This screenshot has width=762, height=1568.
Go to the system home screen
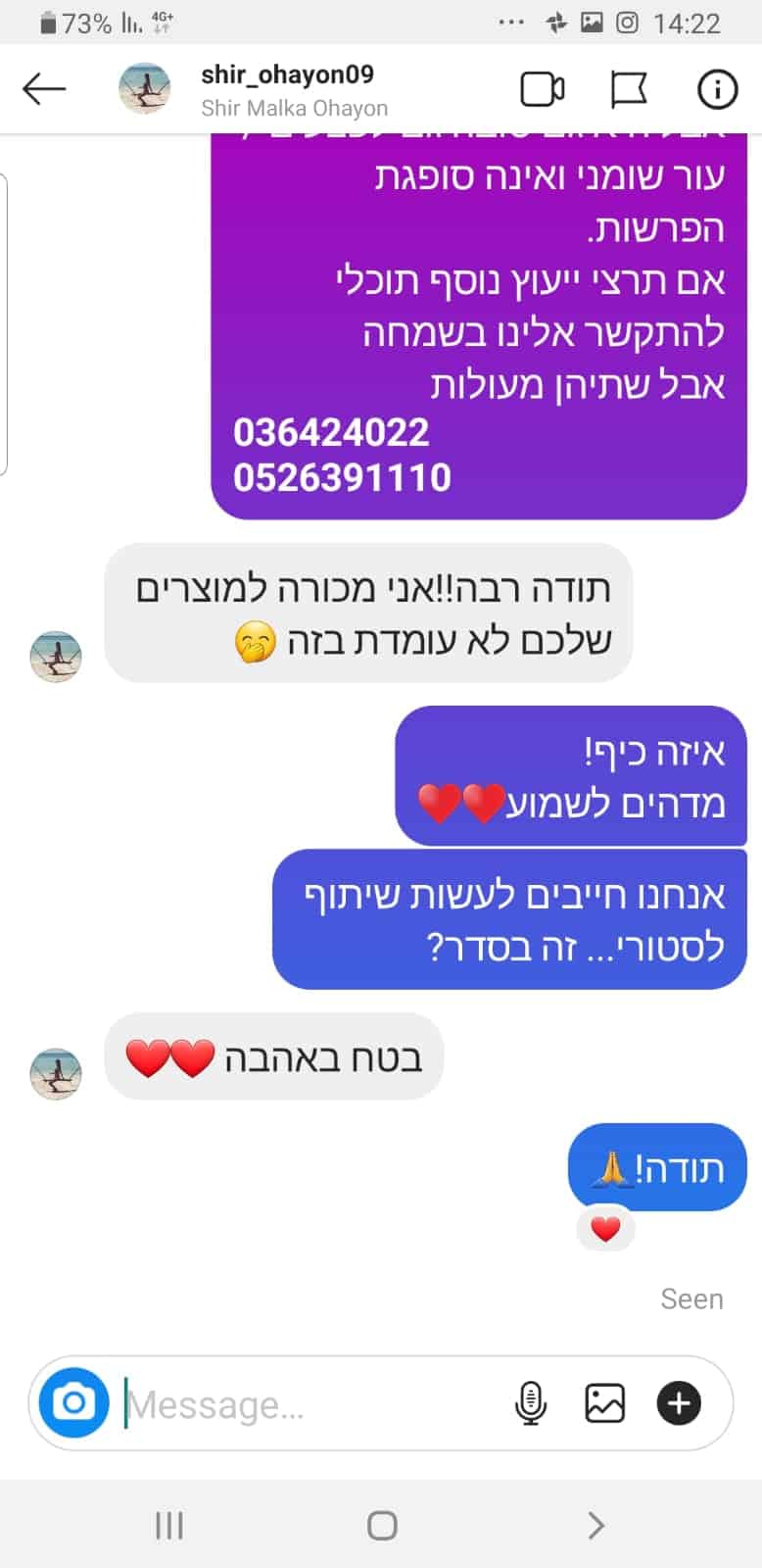(381, 1525)
